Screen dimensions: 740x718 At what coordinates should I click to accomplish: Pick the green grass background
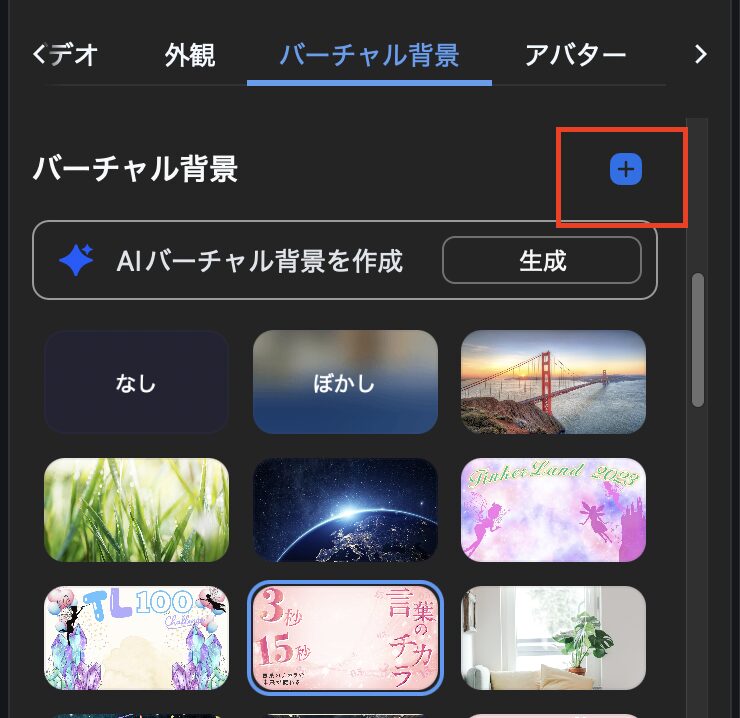(136, 510)
